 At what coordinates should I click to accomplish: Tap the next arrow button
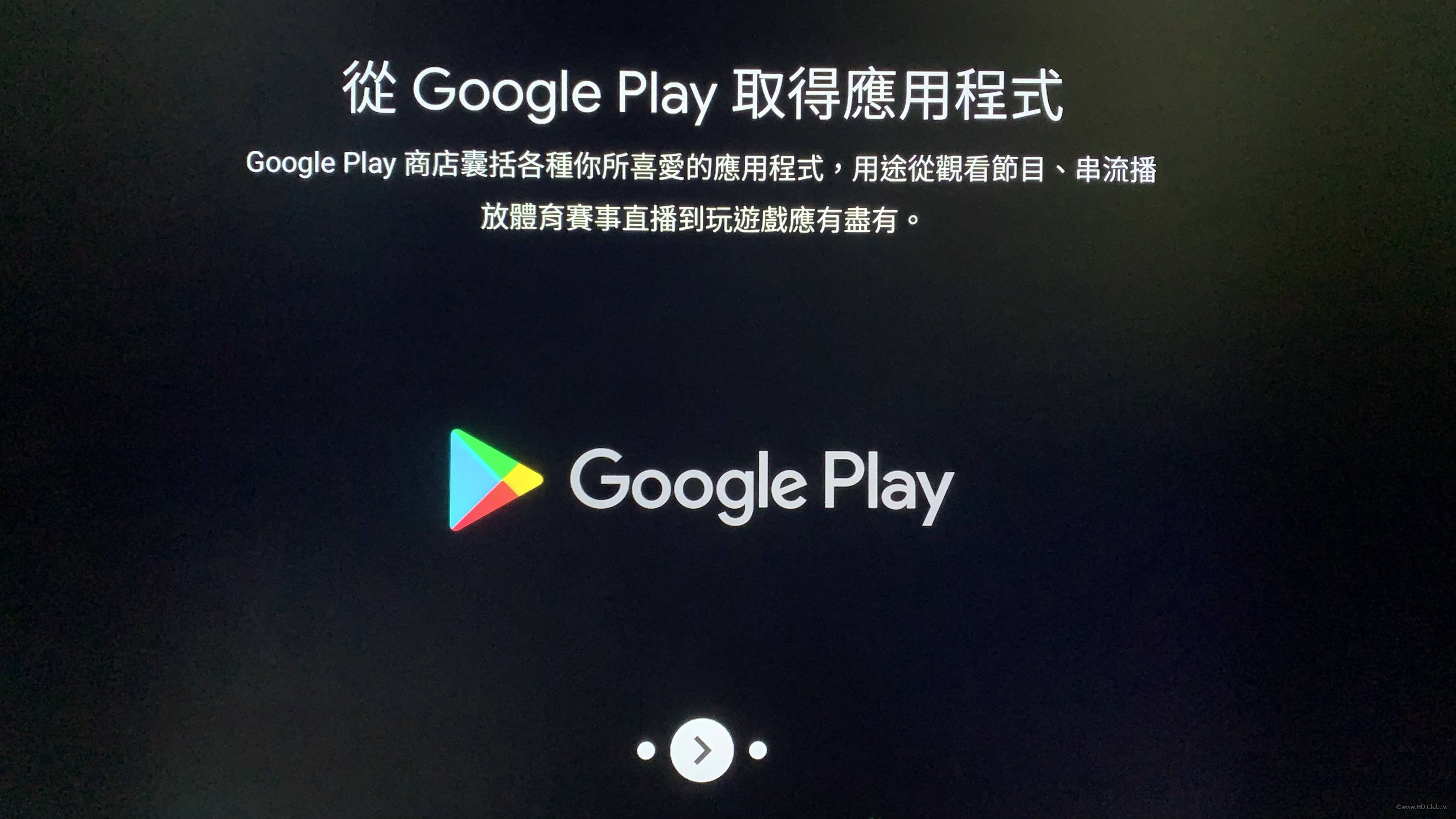[701, 750]
